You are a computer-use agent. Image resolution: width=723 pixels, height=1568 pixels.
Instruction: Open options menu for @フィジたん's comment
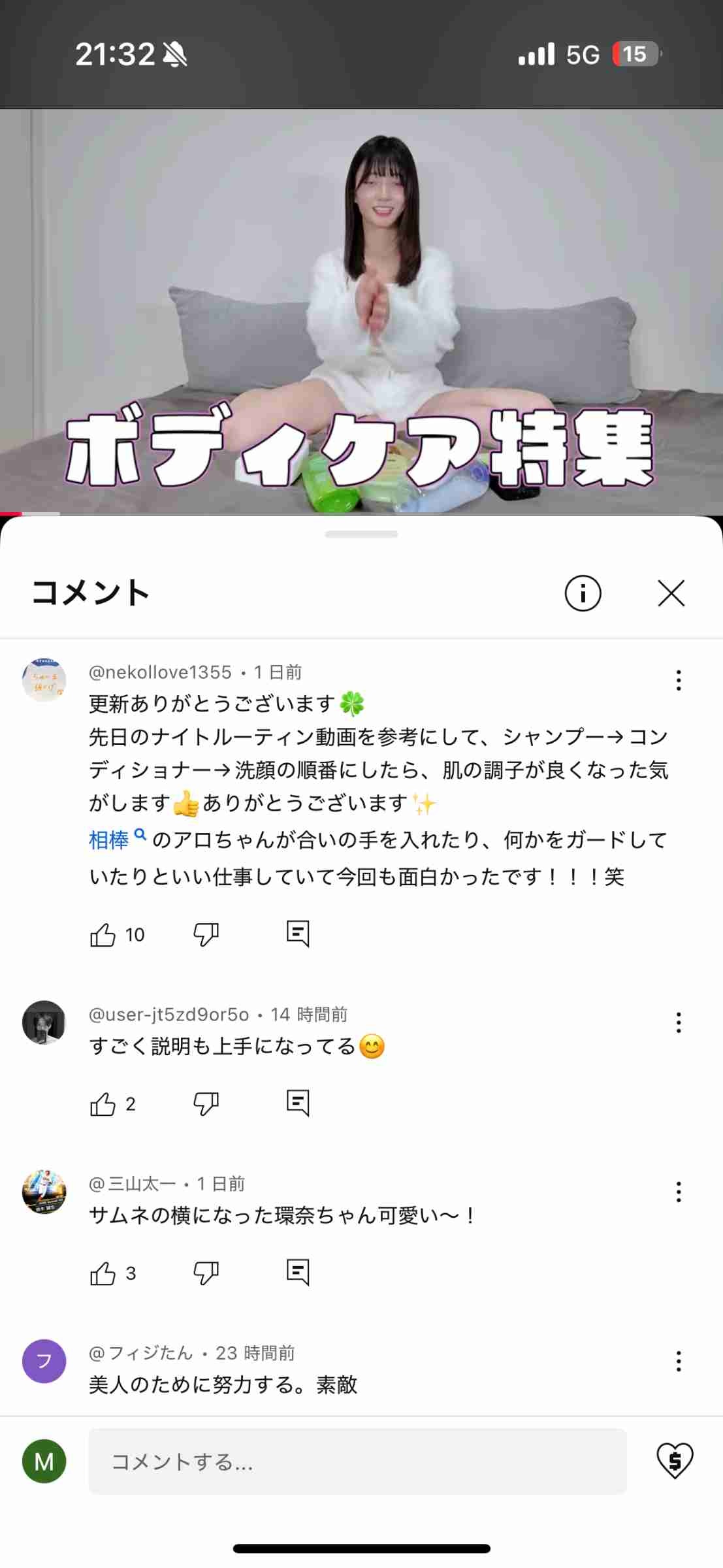click(x=679, y=1361)
